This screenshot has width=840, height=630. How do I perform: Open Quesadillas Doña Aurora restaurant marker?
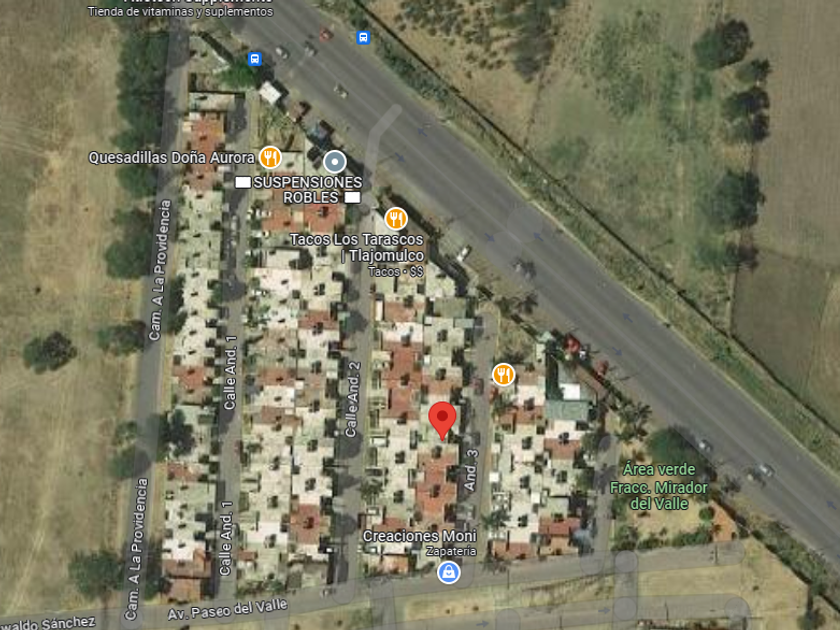click(270, 158)
